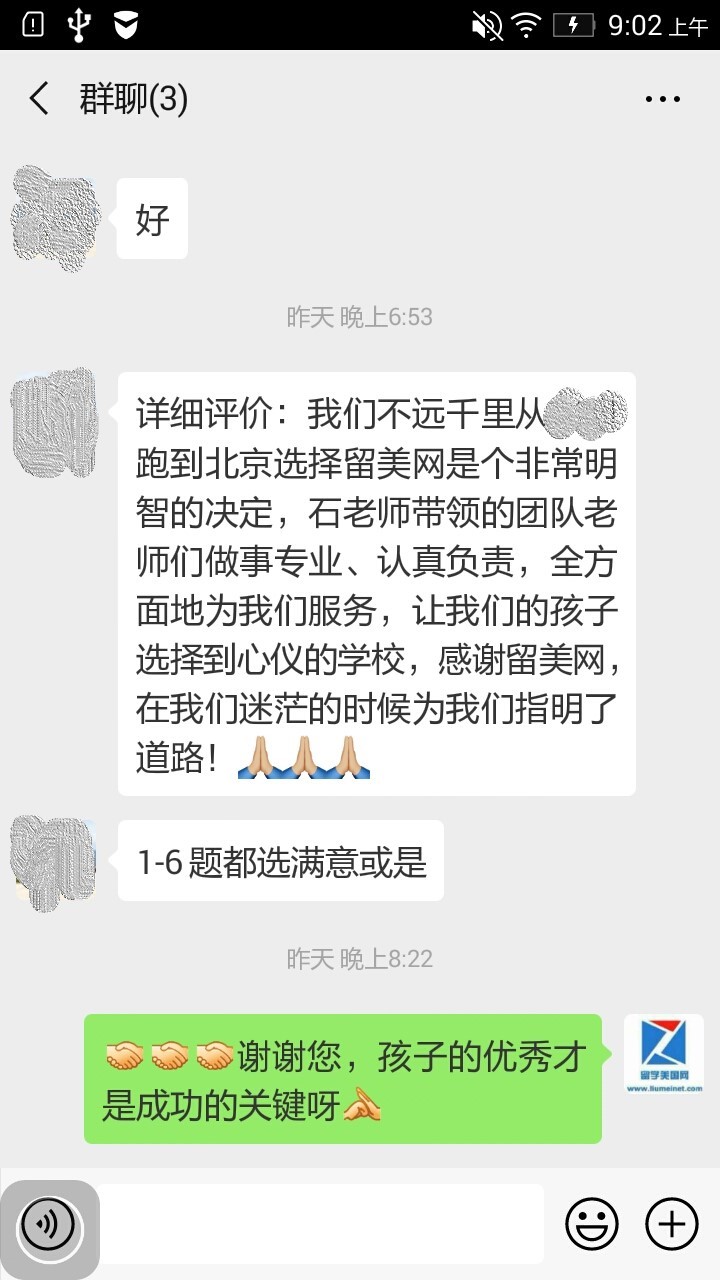Open the emoji picker
Screen dimensions: 720x1280
tap(592, 1223)
